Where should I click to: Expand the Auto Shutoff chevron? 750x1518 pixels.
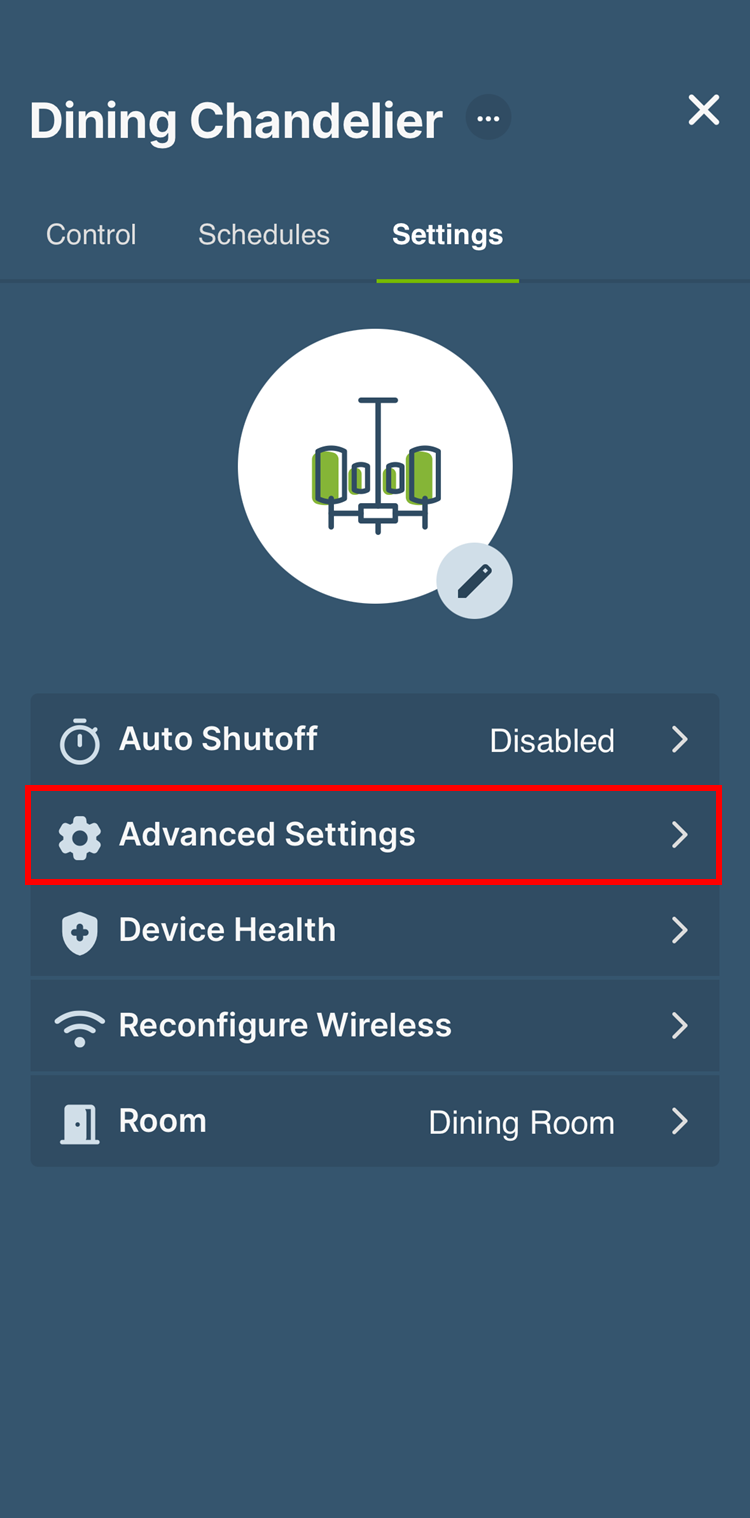681,740
